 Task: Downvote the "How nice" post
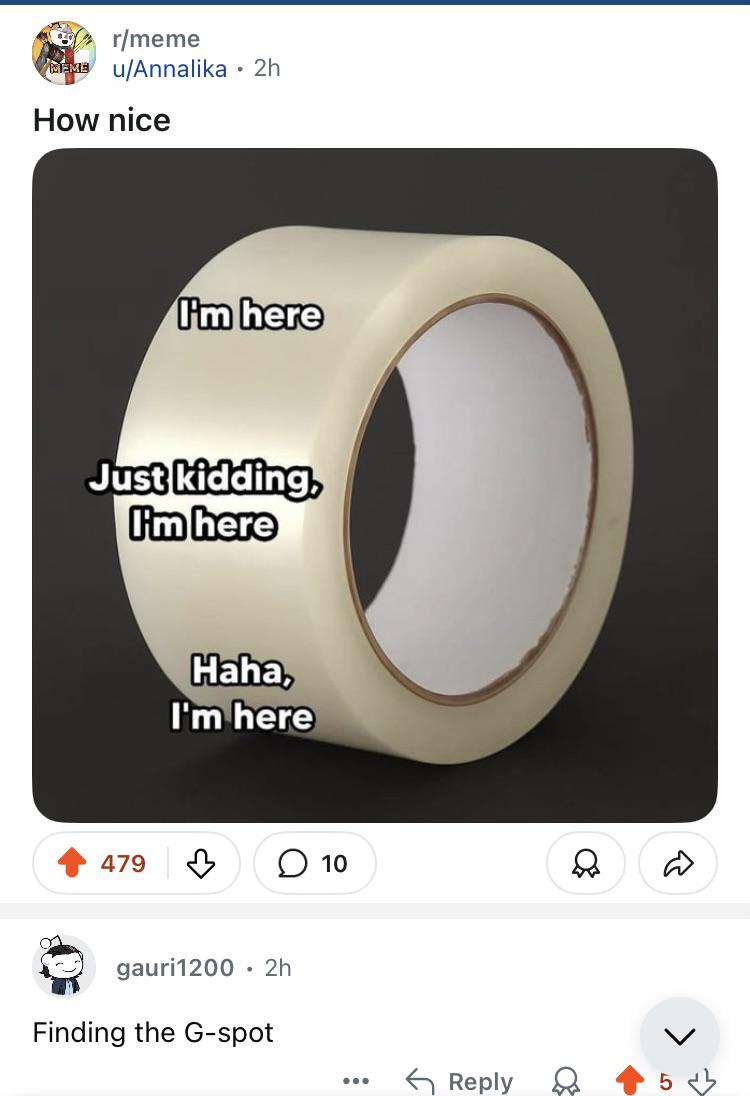pyautogui.click(x=202, y=863)
